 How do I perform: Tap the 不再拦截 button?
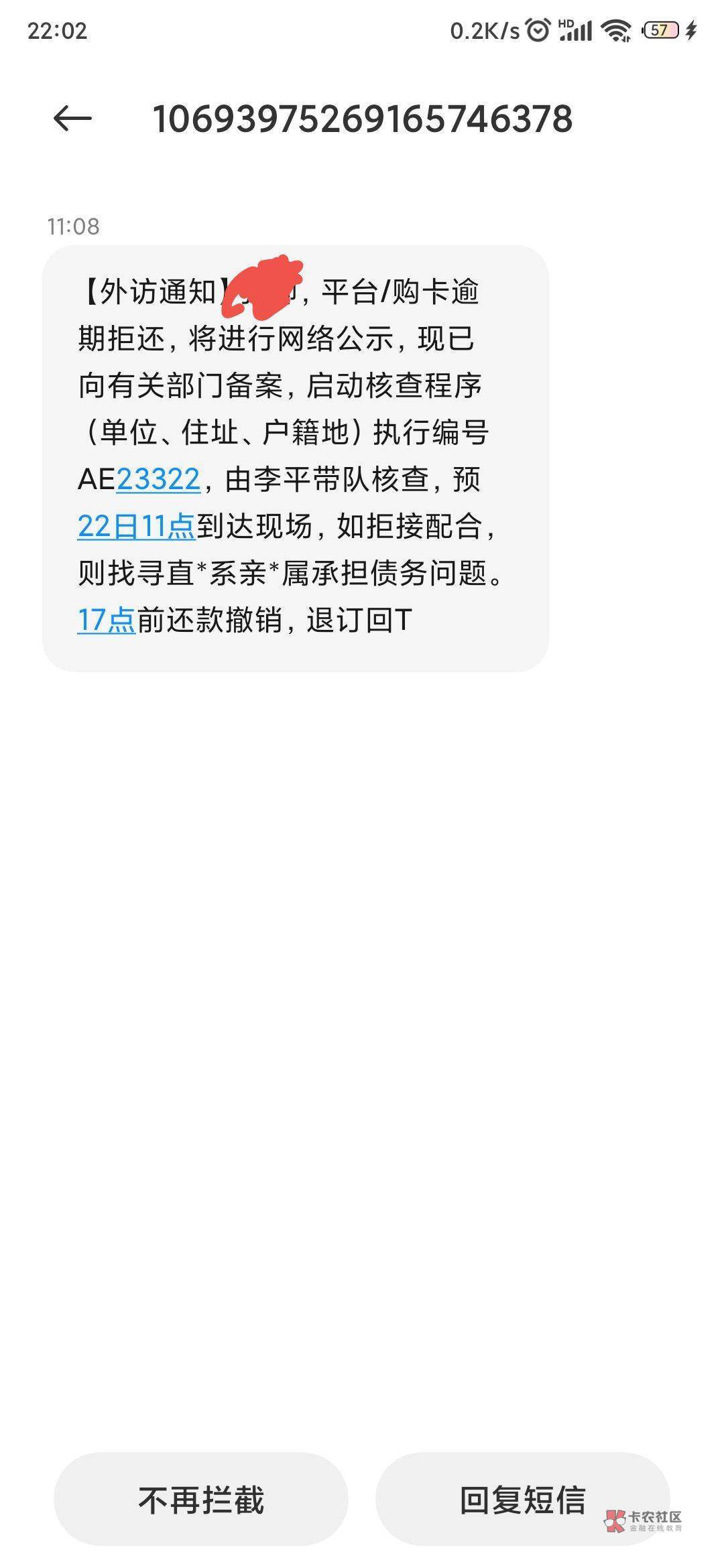[201, 1499]
